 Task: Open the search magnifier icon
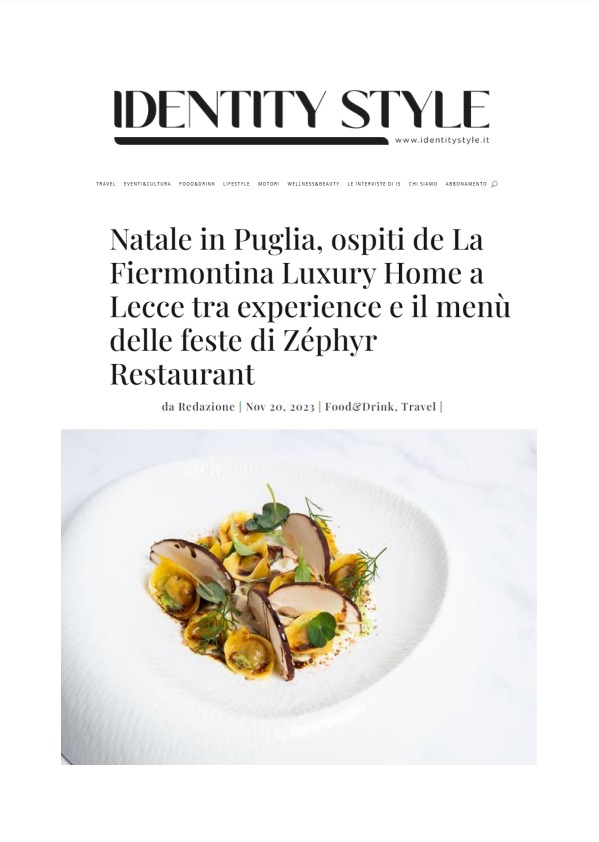tap(494, 184)
